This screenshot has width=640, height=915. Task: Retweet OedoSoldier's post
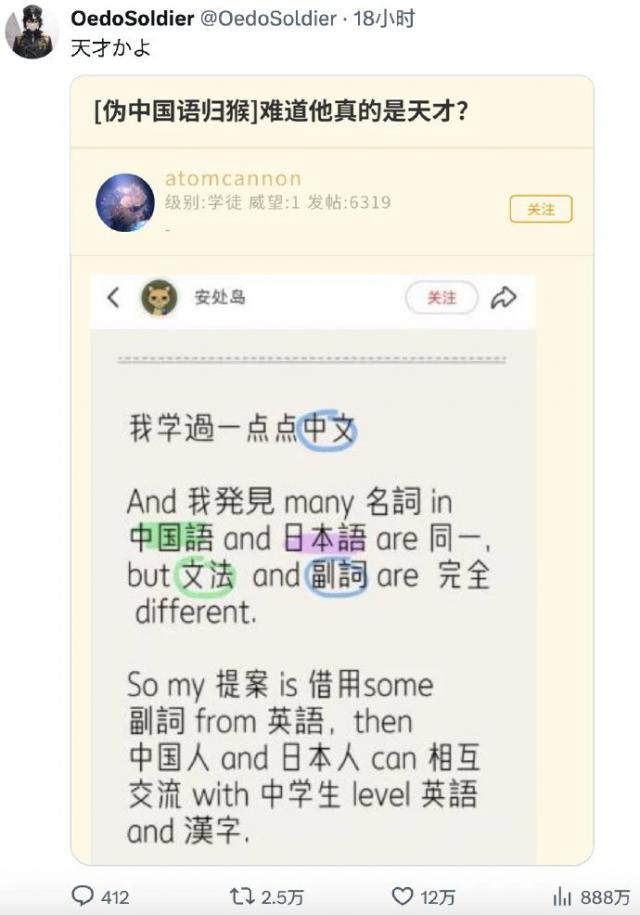pyautogui.click(x=242, y=896)
